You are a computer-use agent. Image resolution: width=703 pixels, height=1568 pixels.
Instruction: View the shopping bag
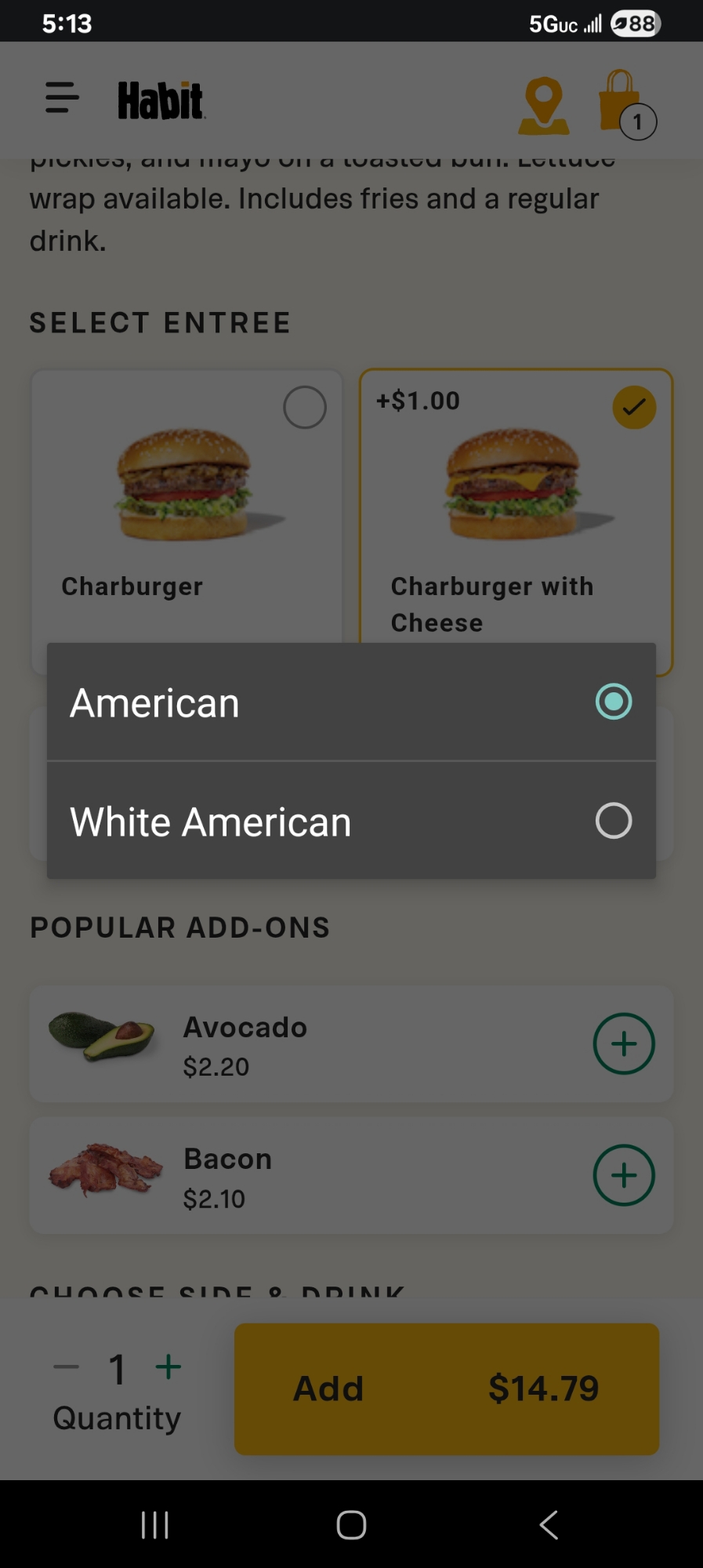point(624,105)
